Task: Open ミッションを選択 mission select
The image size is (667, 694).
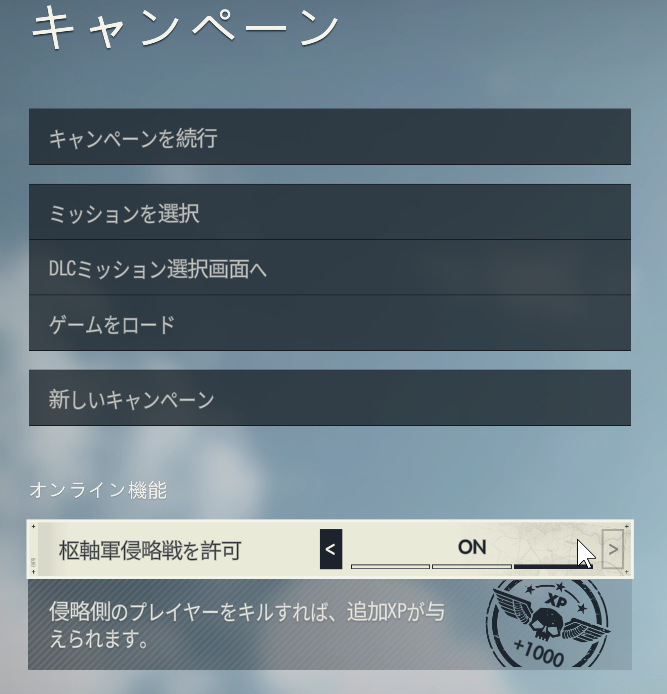Action: [x=329, y=212]
